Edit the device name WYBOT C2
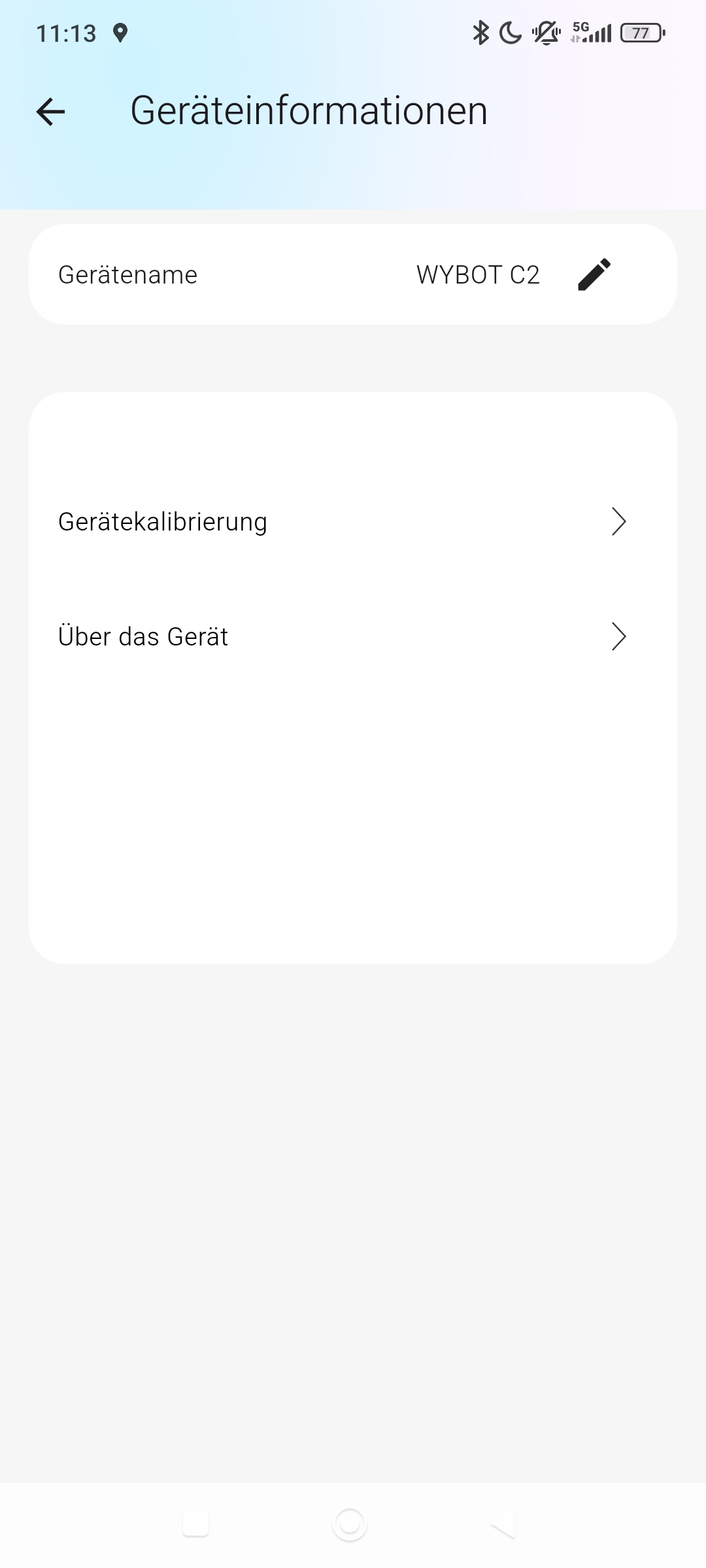The width and height of the screenshot is (706, 1568). tap(594, 274)
